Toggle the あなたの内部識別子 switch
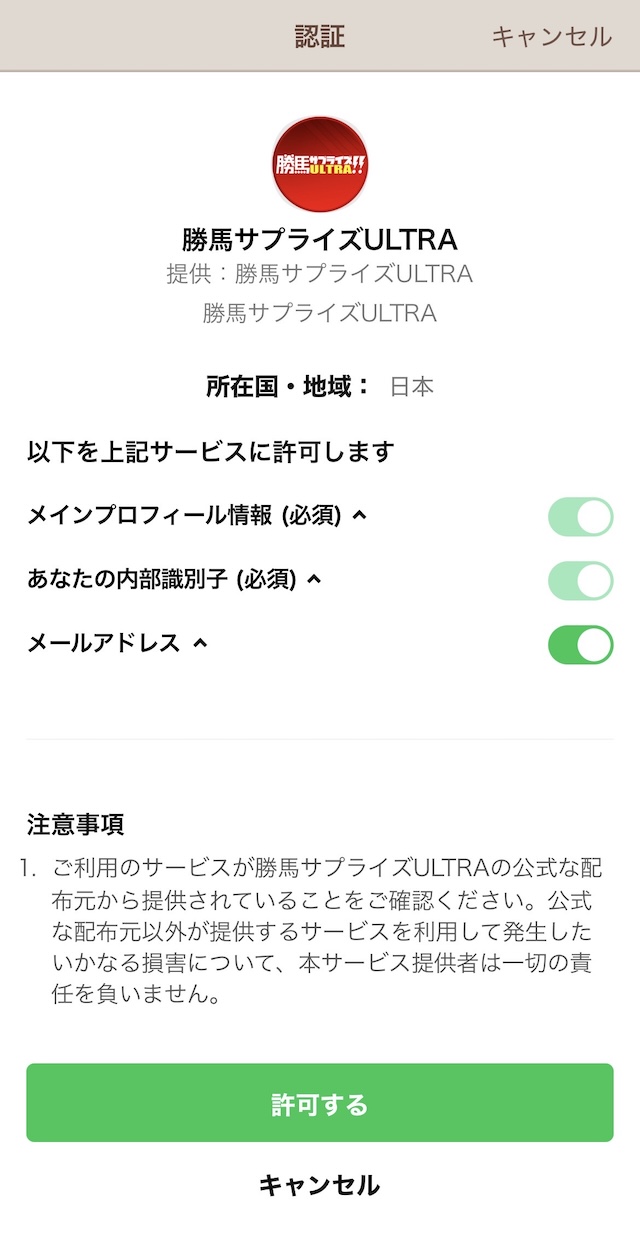This screenshot has width=640, height=1252. (580, 581)
